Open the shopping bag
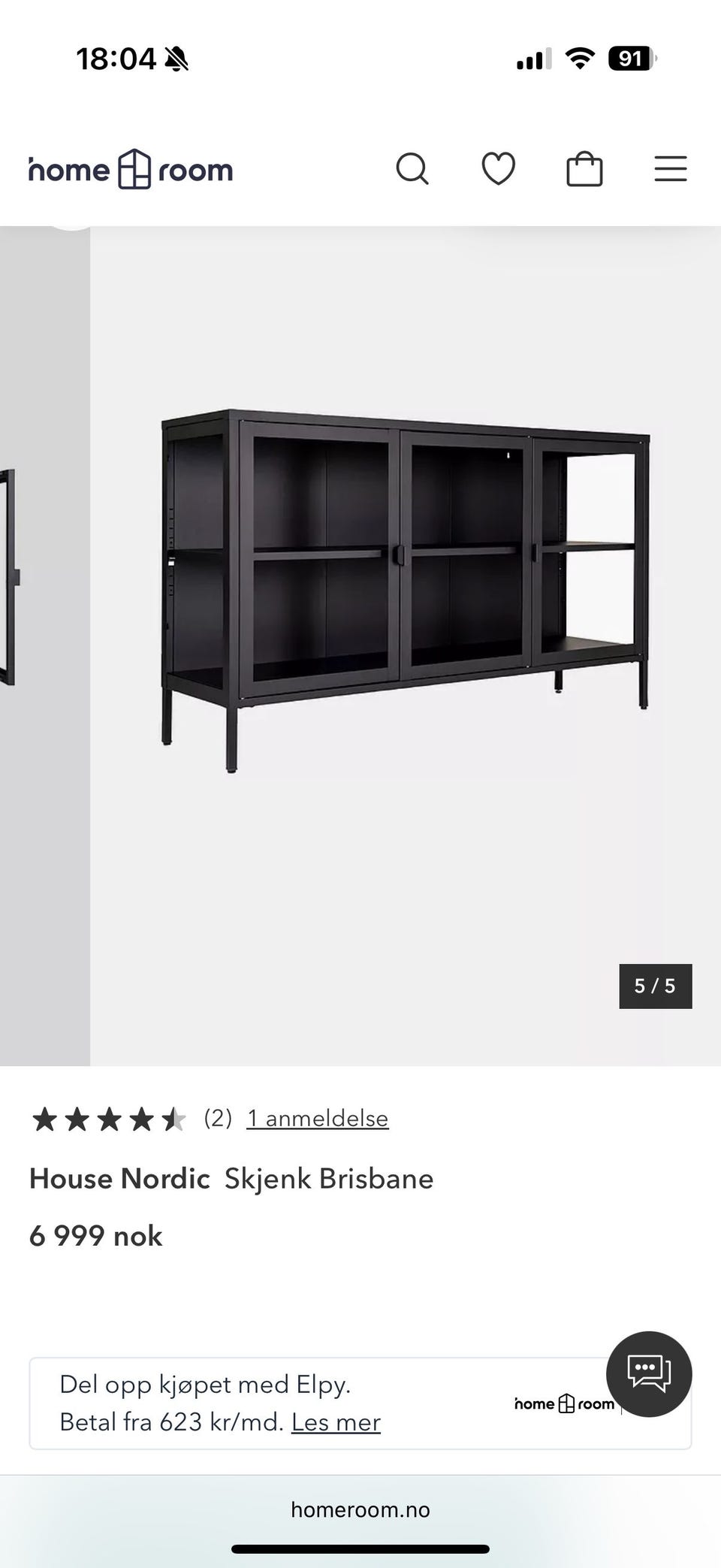Viewport: 721px width, 1568px height. (584, 168)
